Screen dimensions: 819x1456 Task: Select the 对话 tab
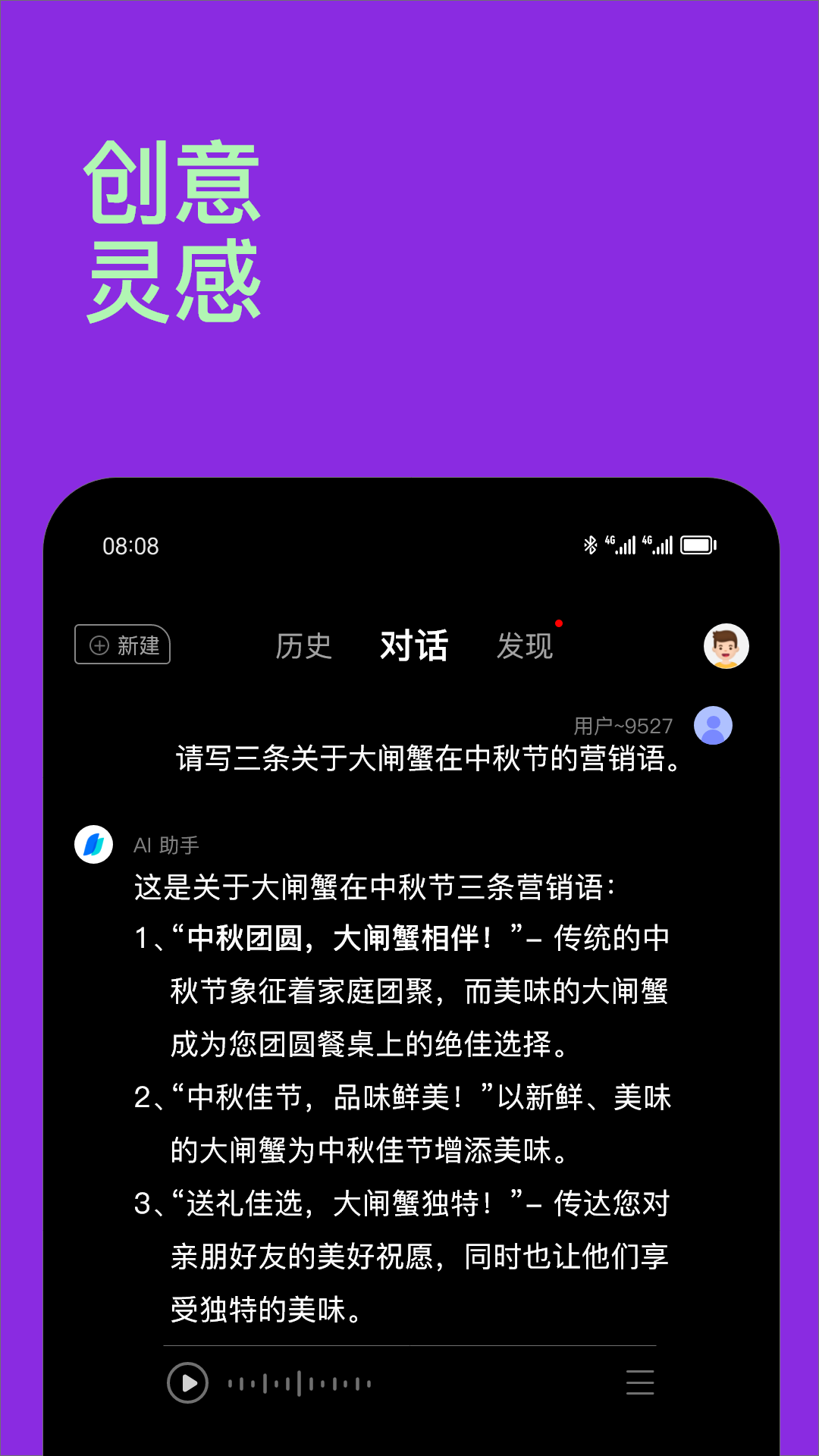pyautogui.click(x=414, y=645)
